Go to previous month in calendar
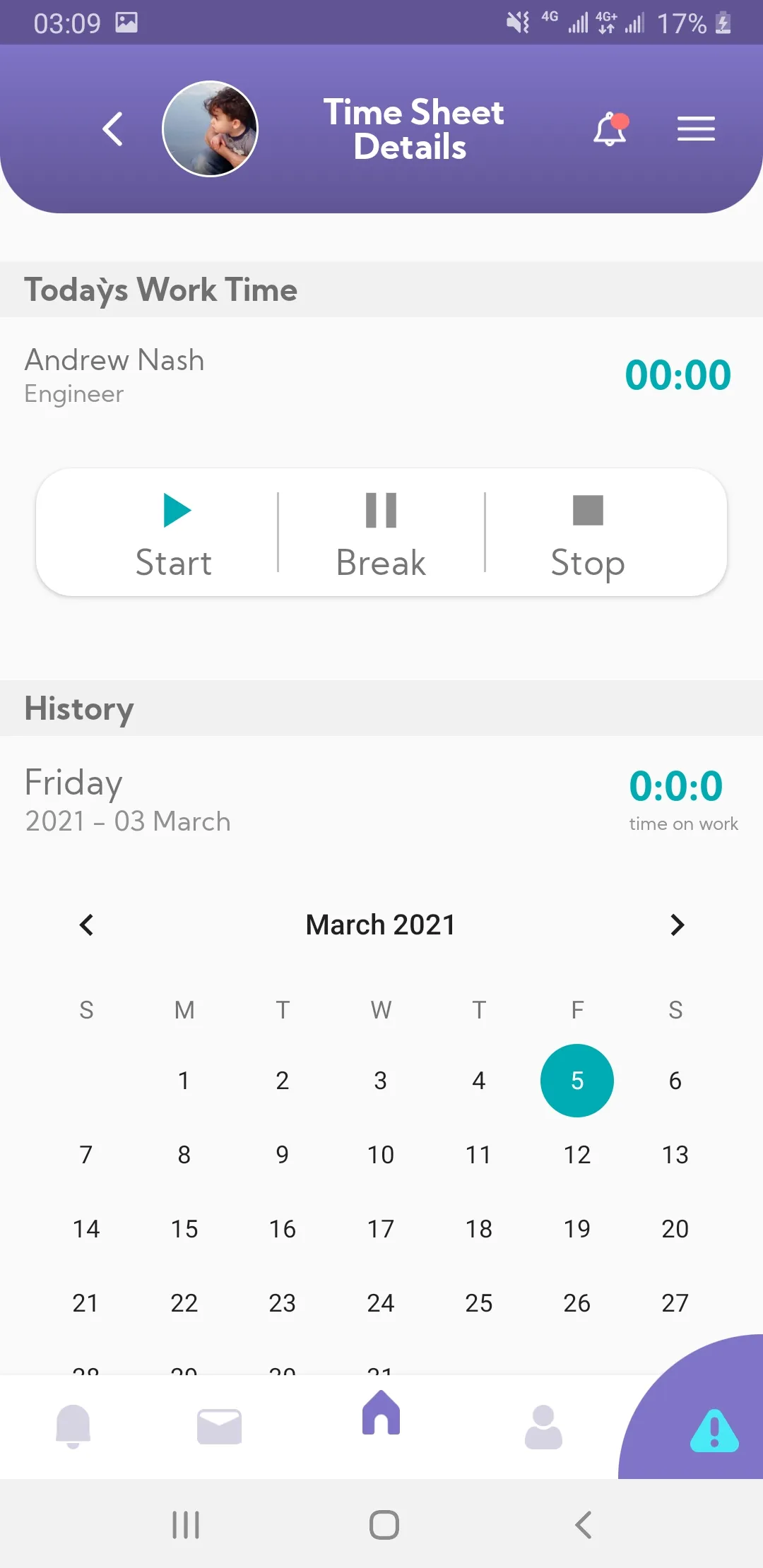The image size is (763, 1568). pyautogui.click(x=86, y=925)
